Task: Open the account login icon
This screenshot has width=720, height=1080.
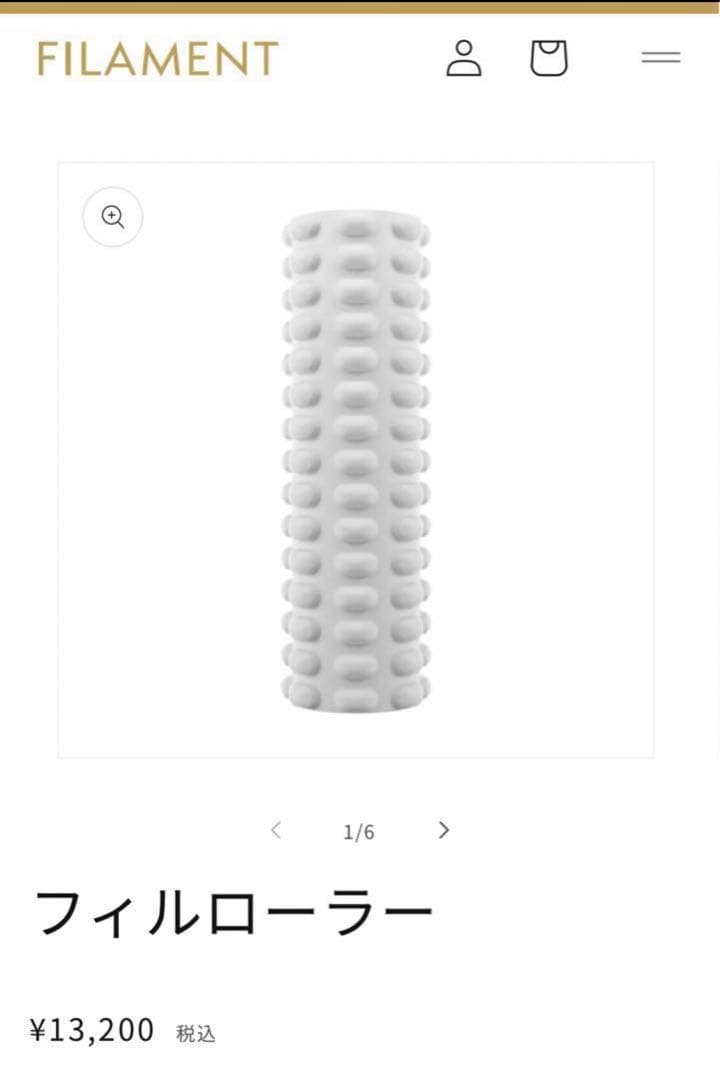Action: point(463,58)
